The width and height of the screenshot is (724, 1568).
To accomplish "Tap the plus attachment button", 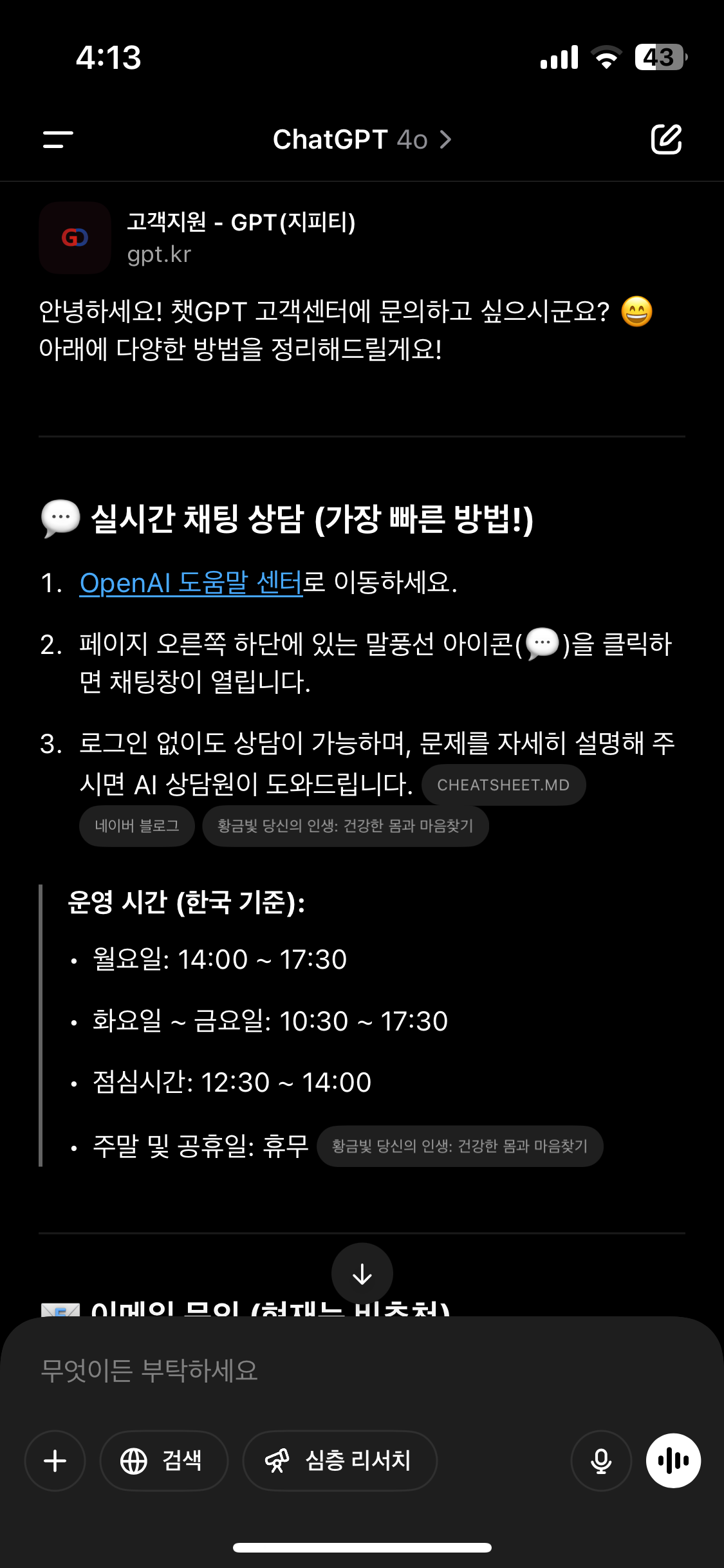I will [x=55, y=1461].
